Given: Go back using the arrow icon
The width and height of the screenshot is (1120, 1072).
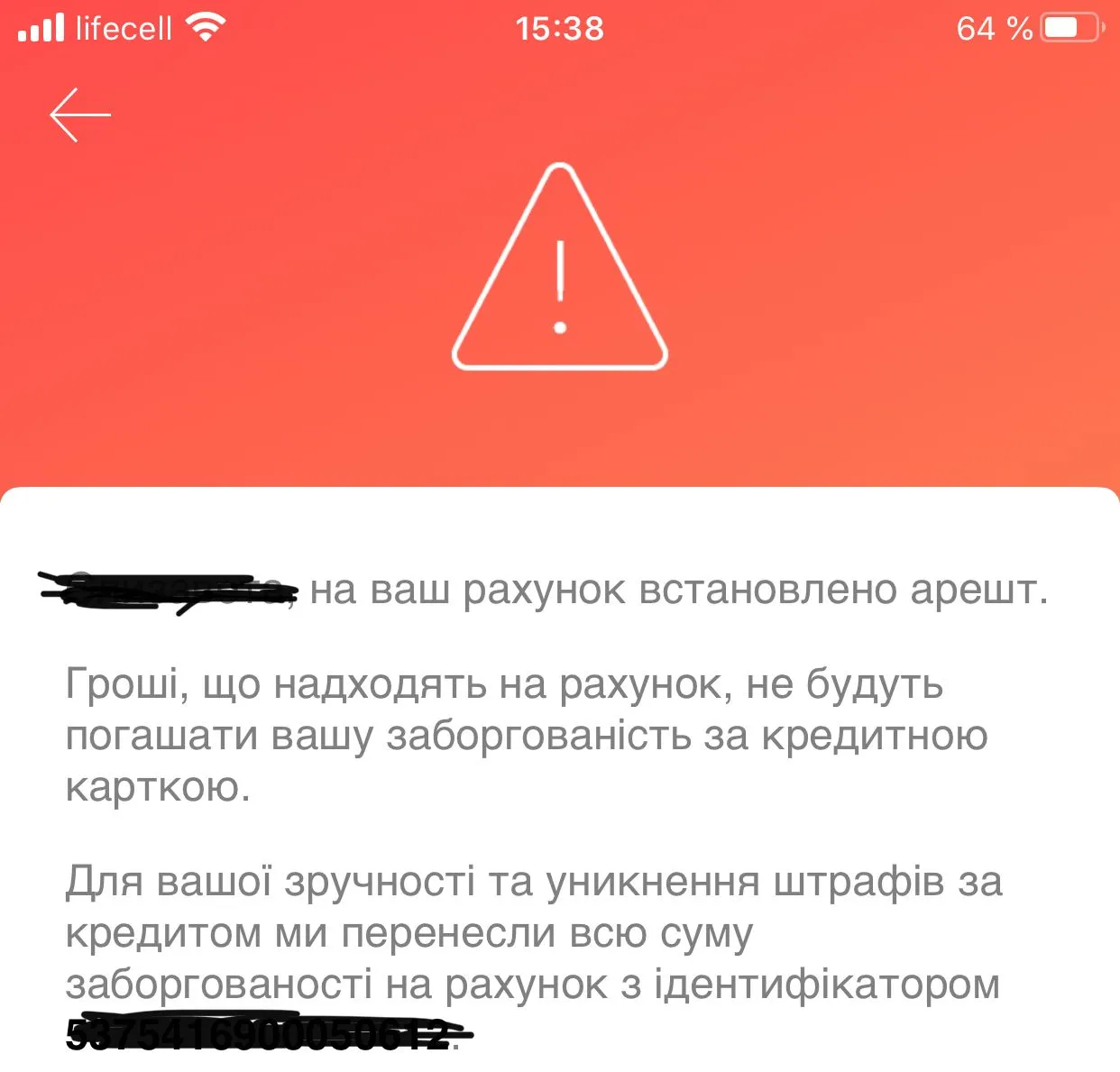Looking at the screenshot, I should (x=79, y=115).
